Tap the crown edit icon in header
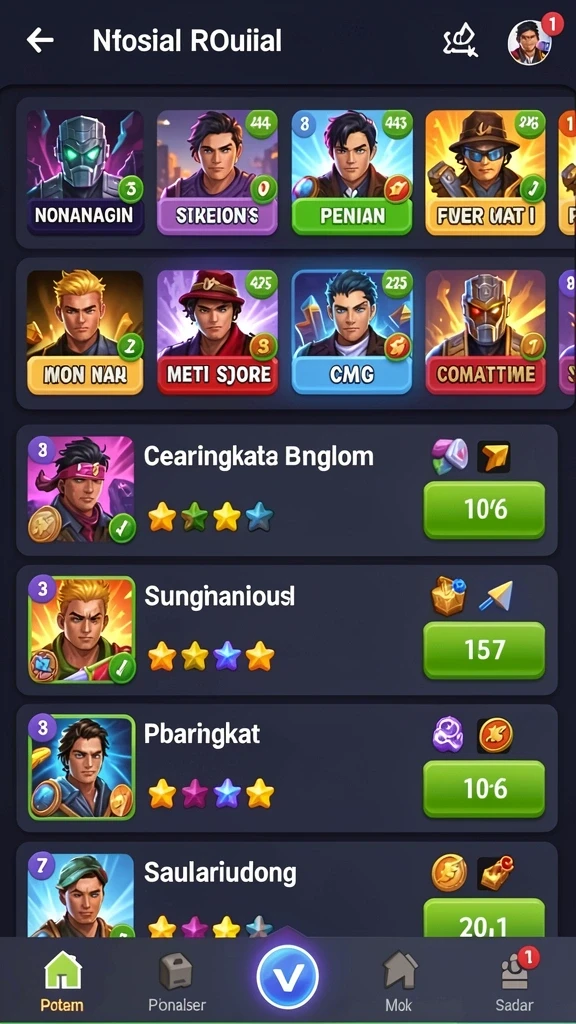The image size is (576, 1024). click(x=460, y=41)
